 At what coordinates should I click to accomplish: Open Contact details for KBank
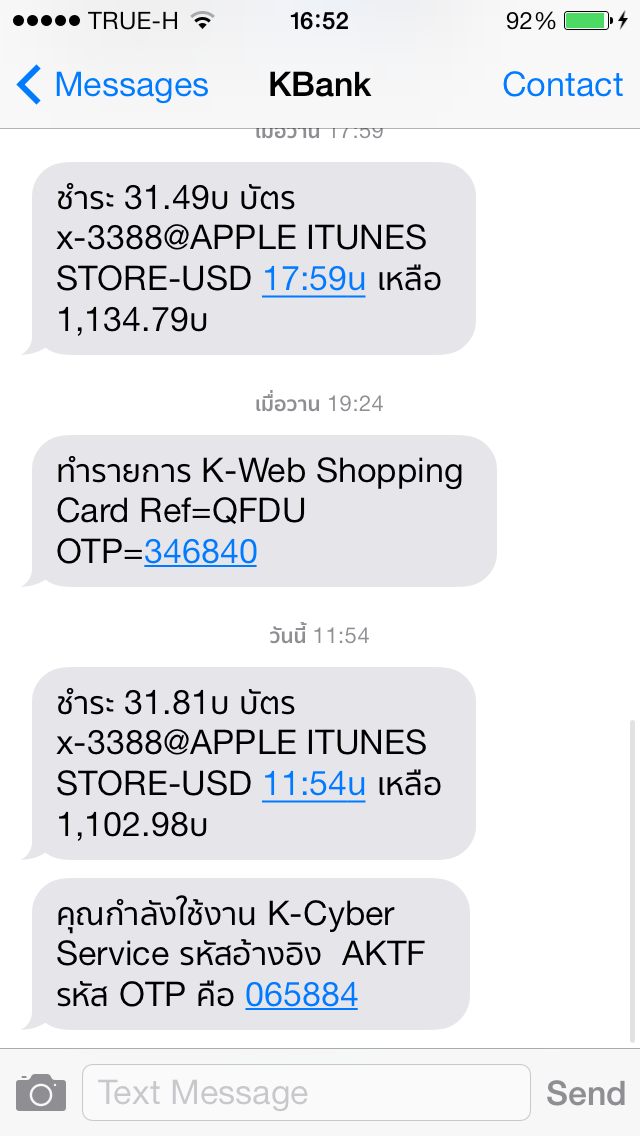[562, 85]
